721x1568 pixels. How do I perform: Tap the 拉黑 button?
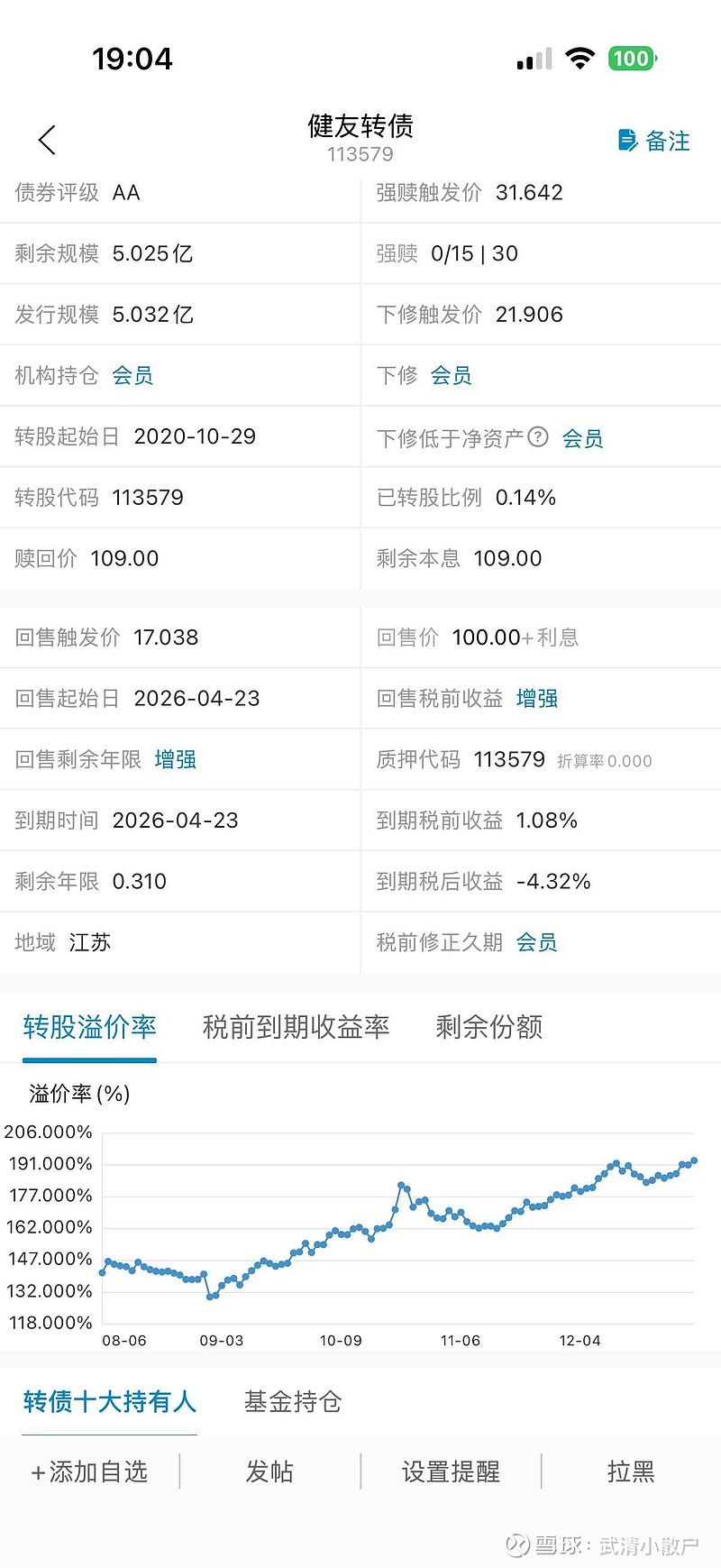tap(631, 1471)
